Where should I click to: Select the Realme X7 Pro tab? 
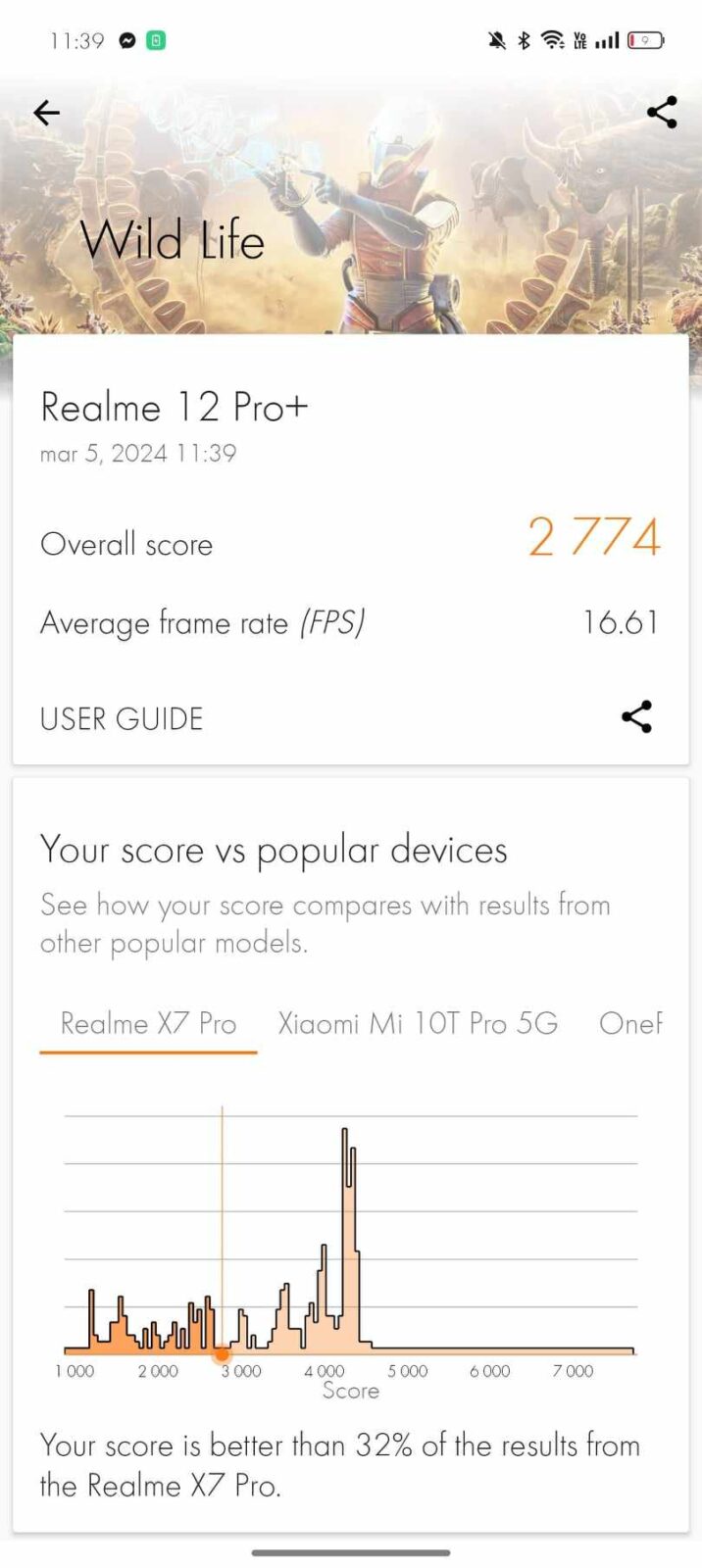(x=148, y=1024)
